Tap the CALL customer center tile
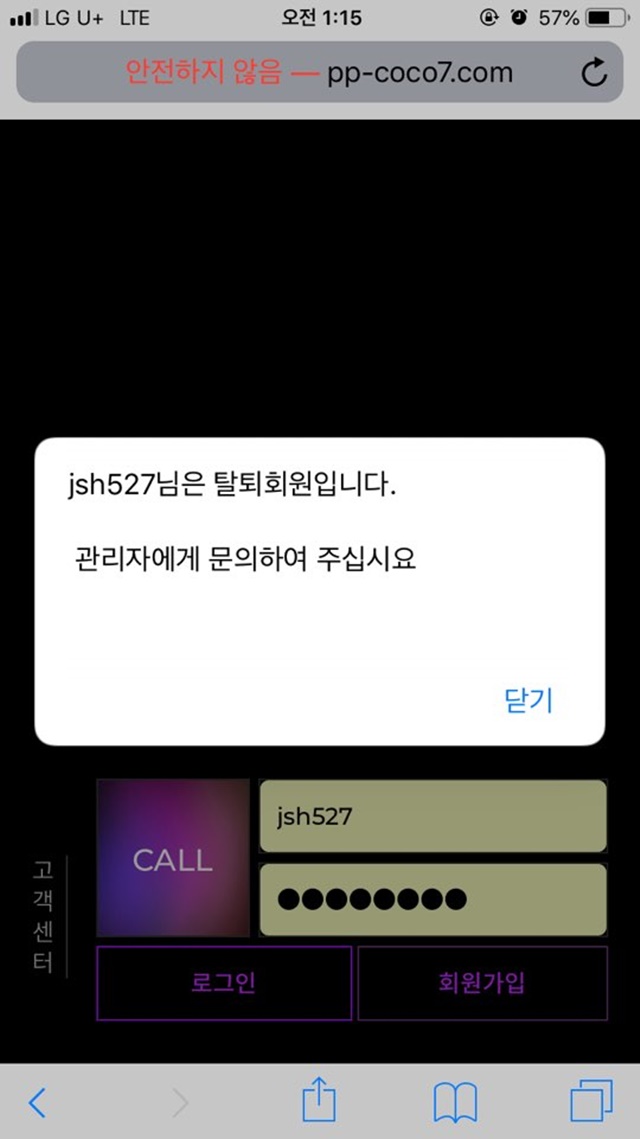The image size is (640, 1139). click(173, 858)
